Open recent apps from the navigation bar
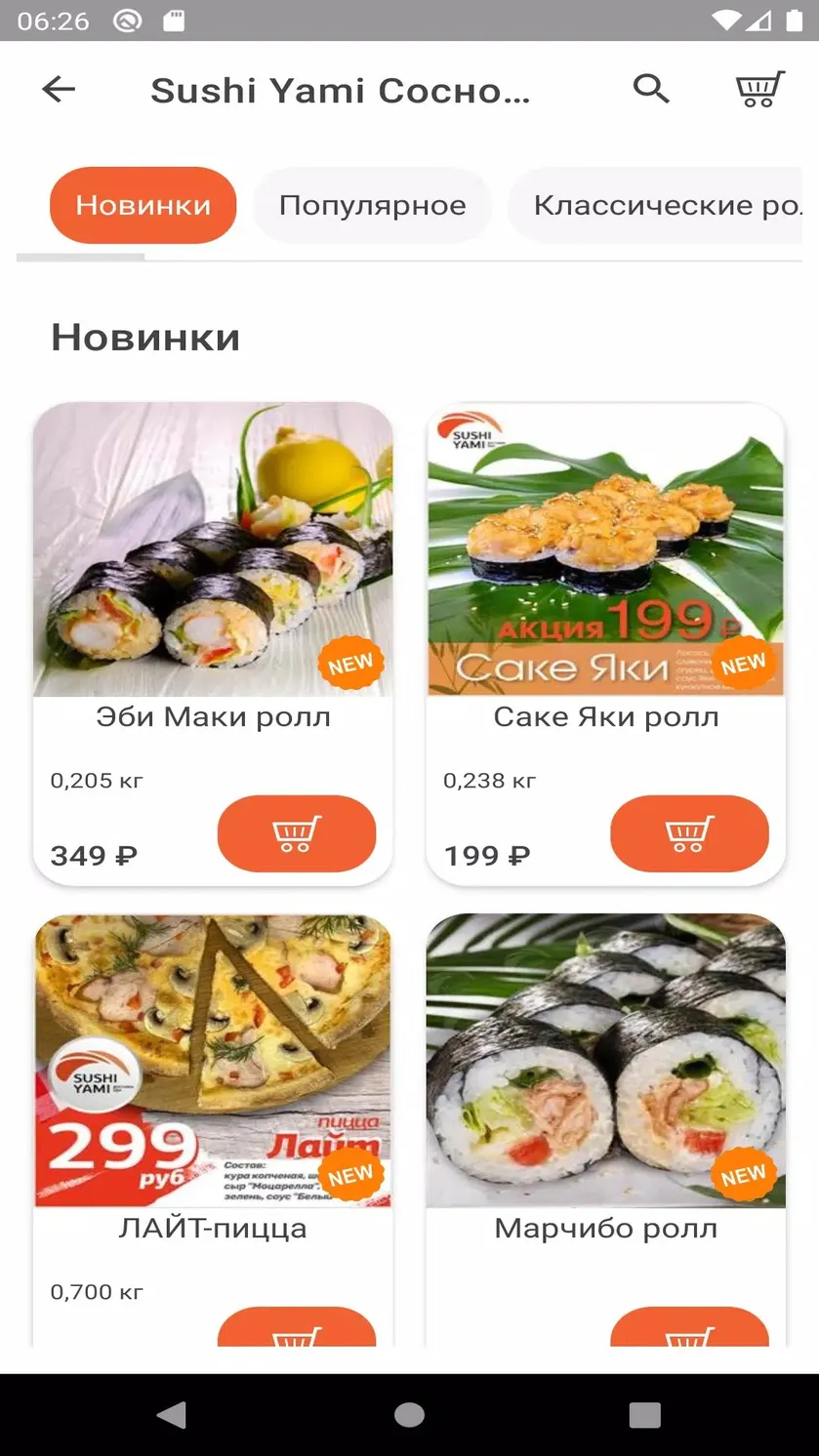 [x=645, y=1415]
